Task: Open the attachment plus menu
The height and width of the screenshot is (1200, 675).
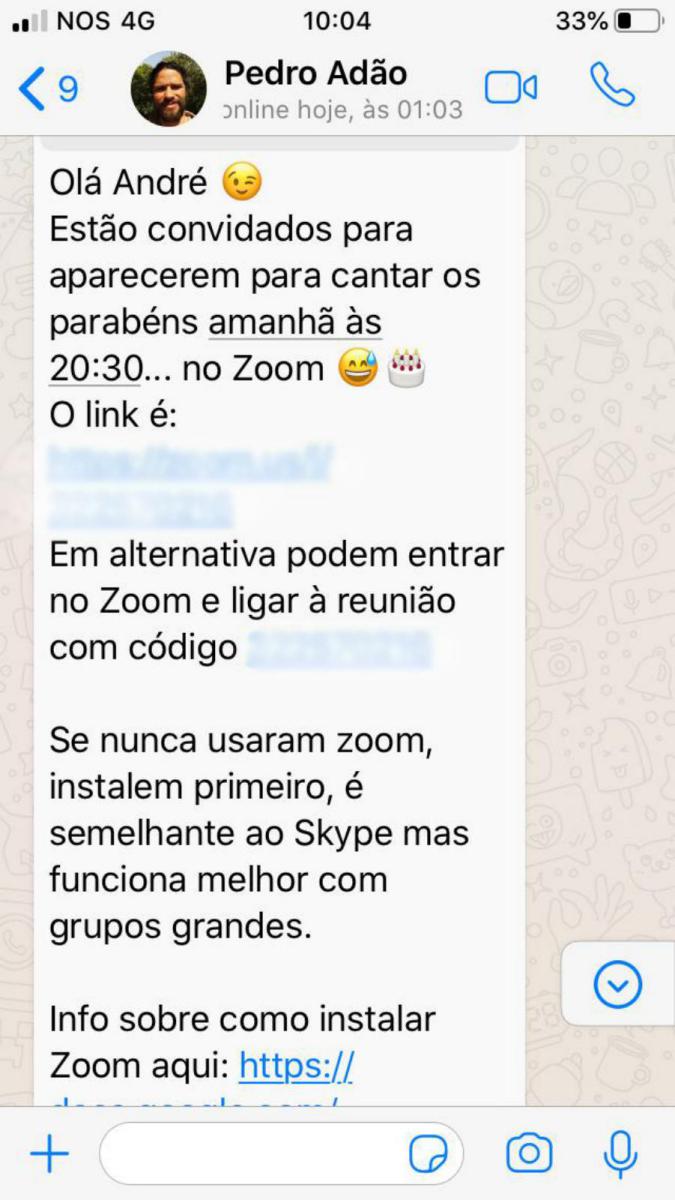Action: coord(48,1155)
